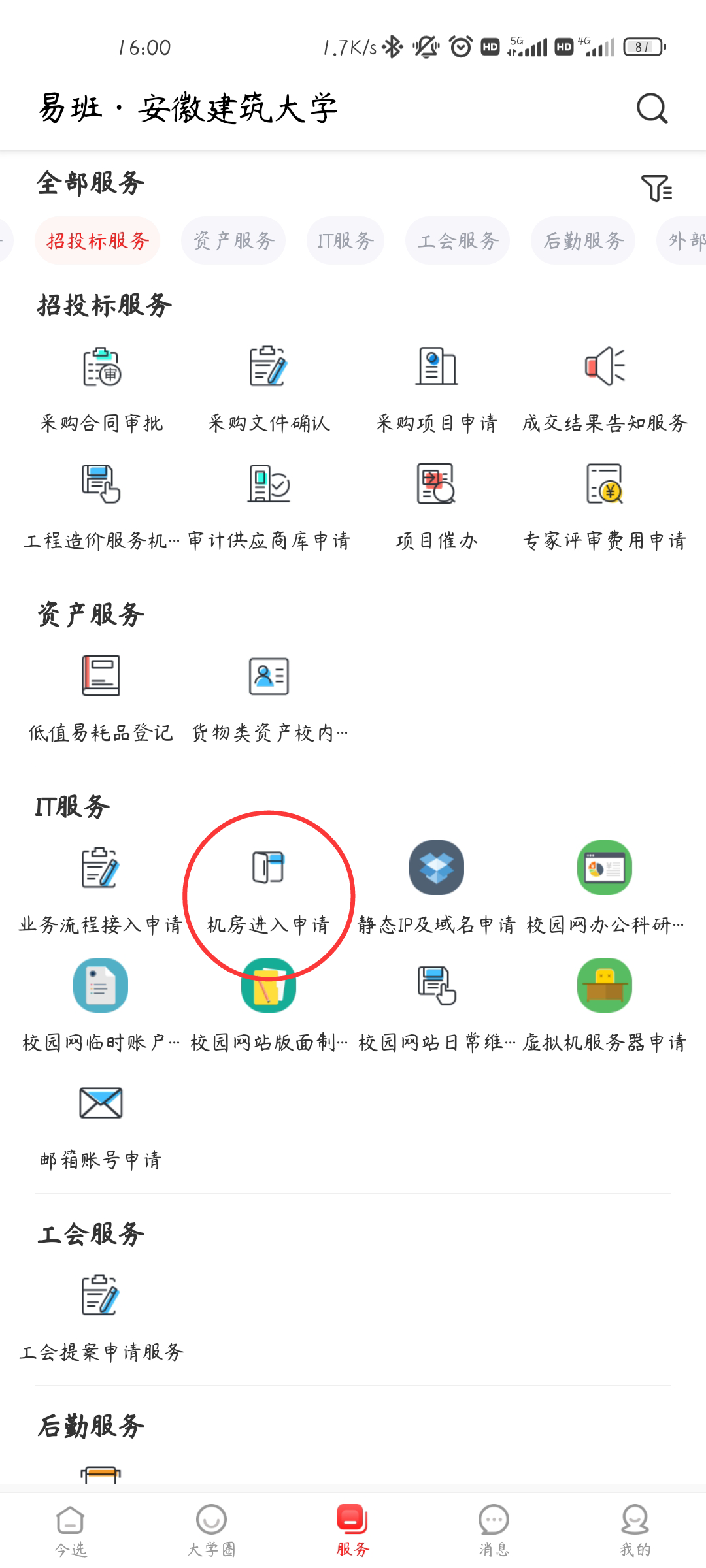Go to the 我的 tab
Image resolution: width=706 pixels, height=1568 pixels.
click(x=635, y=1530)
